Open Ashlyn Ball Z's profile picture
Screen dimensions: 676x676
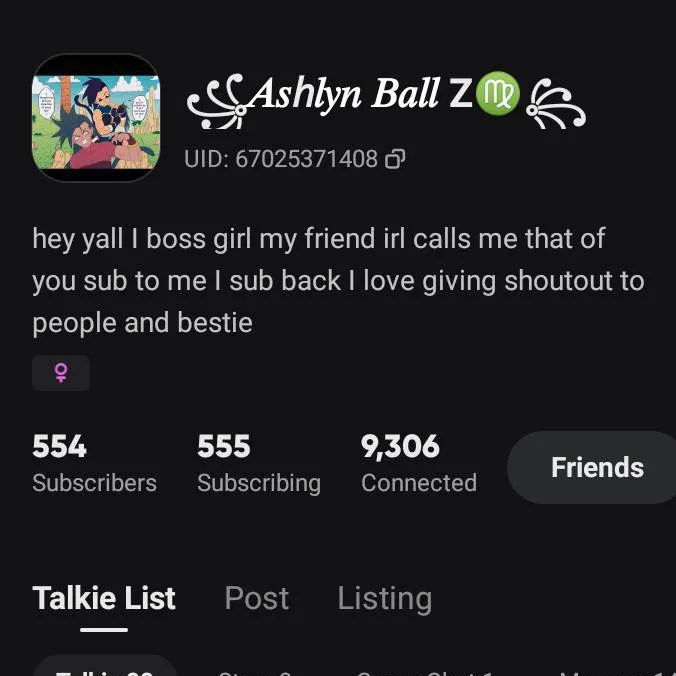96,118
